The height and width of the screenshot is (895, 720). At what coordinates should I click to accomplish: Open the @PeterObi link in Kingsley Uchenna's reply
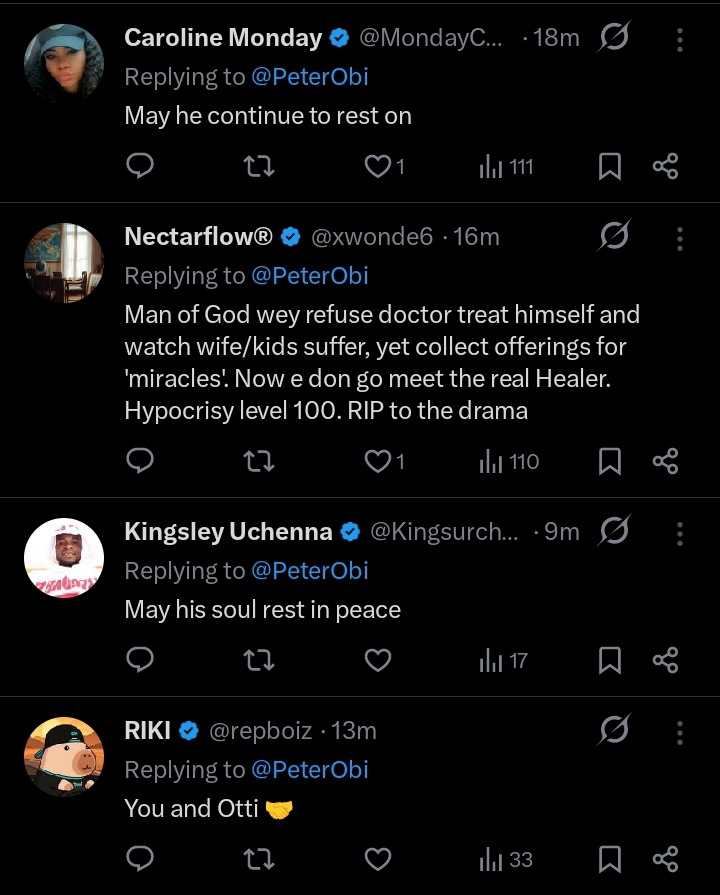point(310,571)
